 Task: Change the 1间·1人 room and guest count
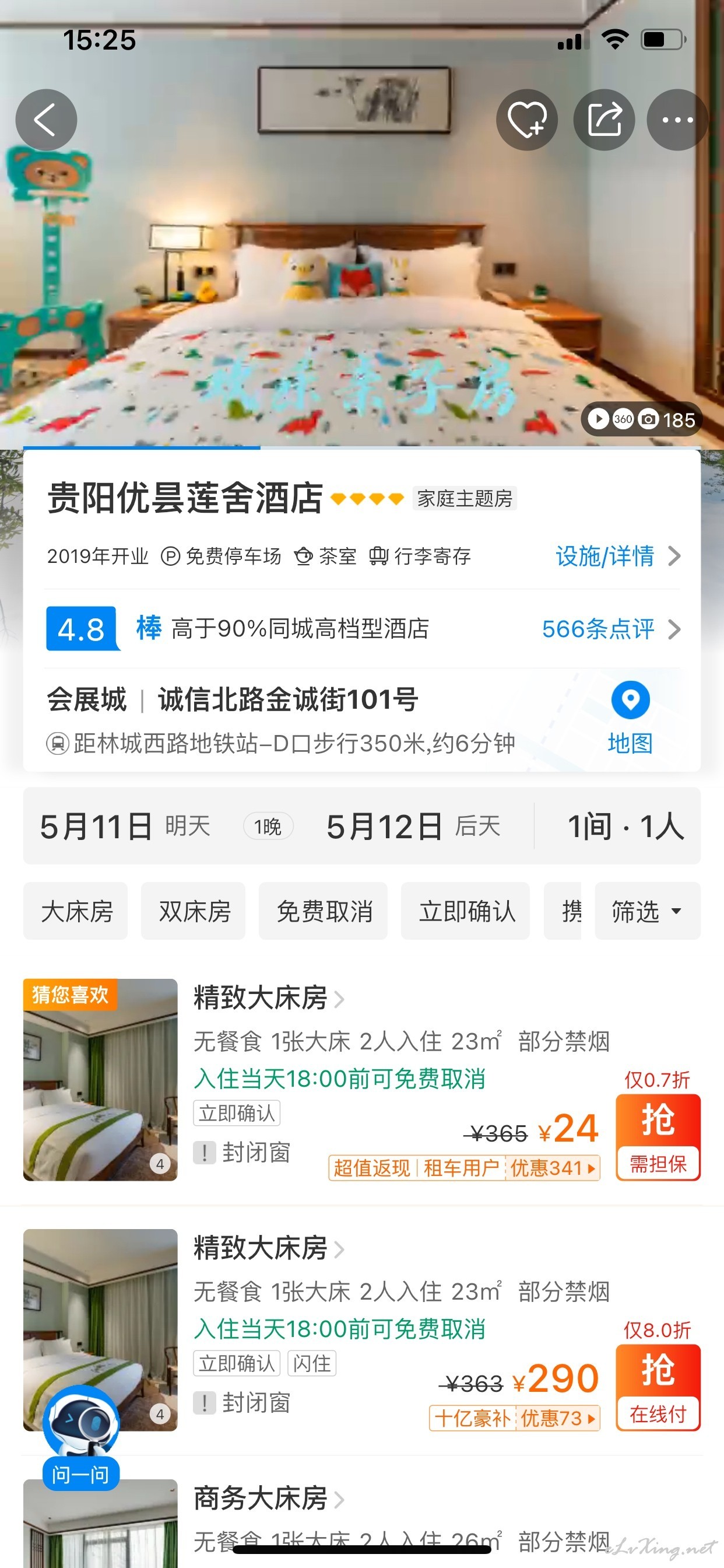coord(625,826)
